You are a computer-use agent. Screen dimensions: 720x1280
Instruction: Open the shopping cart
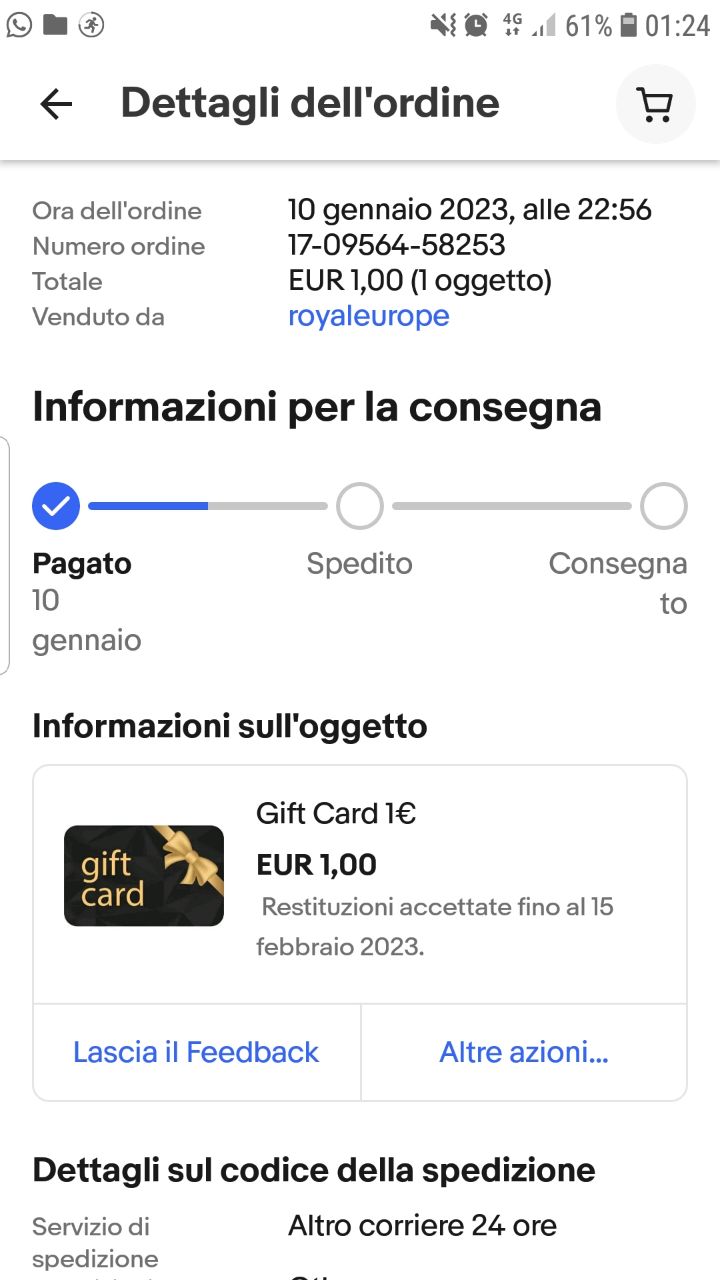point(655,104)
